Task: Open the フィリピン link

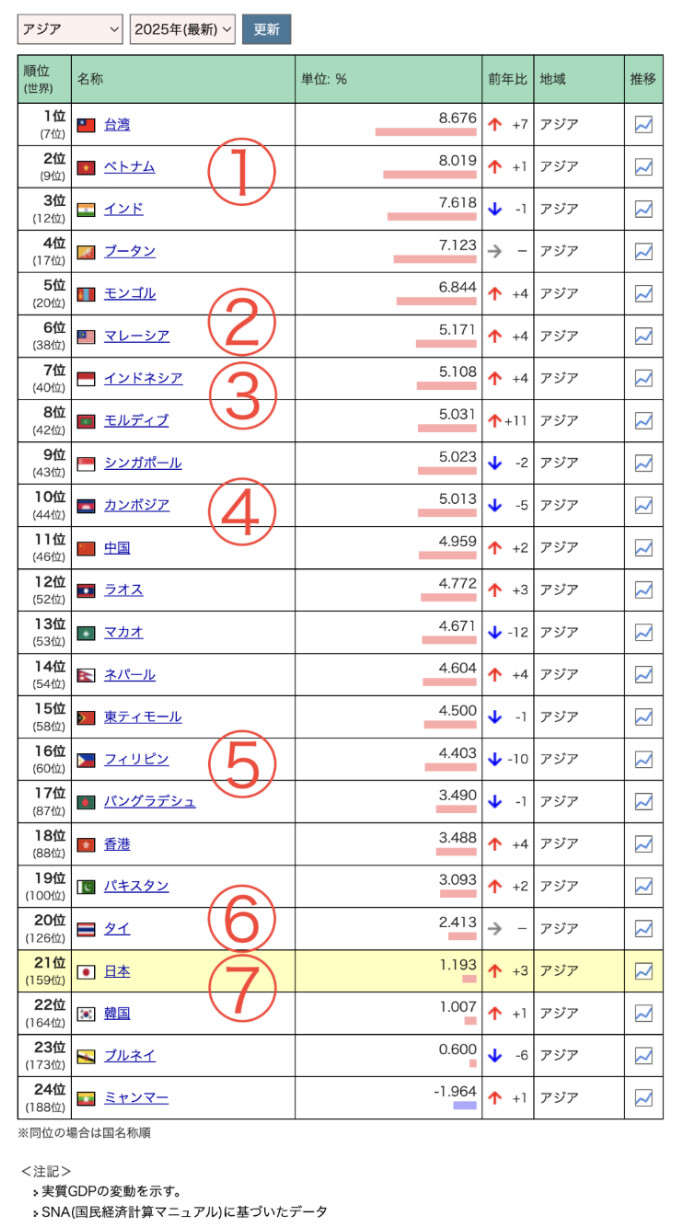Action: pos(136,759)
